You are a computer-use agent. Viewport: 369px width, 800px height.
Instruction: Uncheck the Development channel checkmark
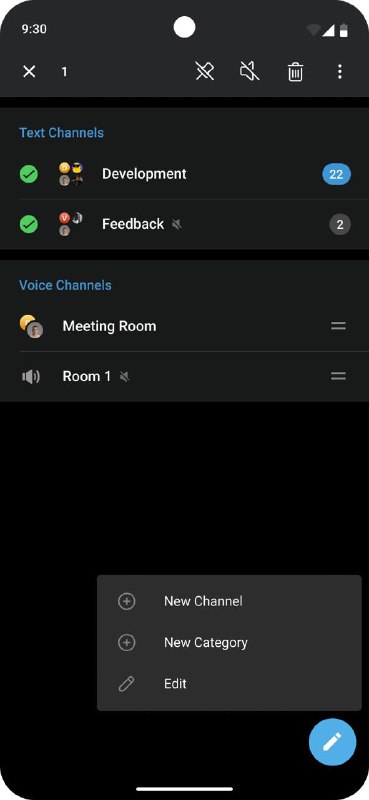click(x=29, y=174)
